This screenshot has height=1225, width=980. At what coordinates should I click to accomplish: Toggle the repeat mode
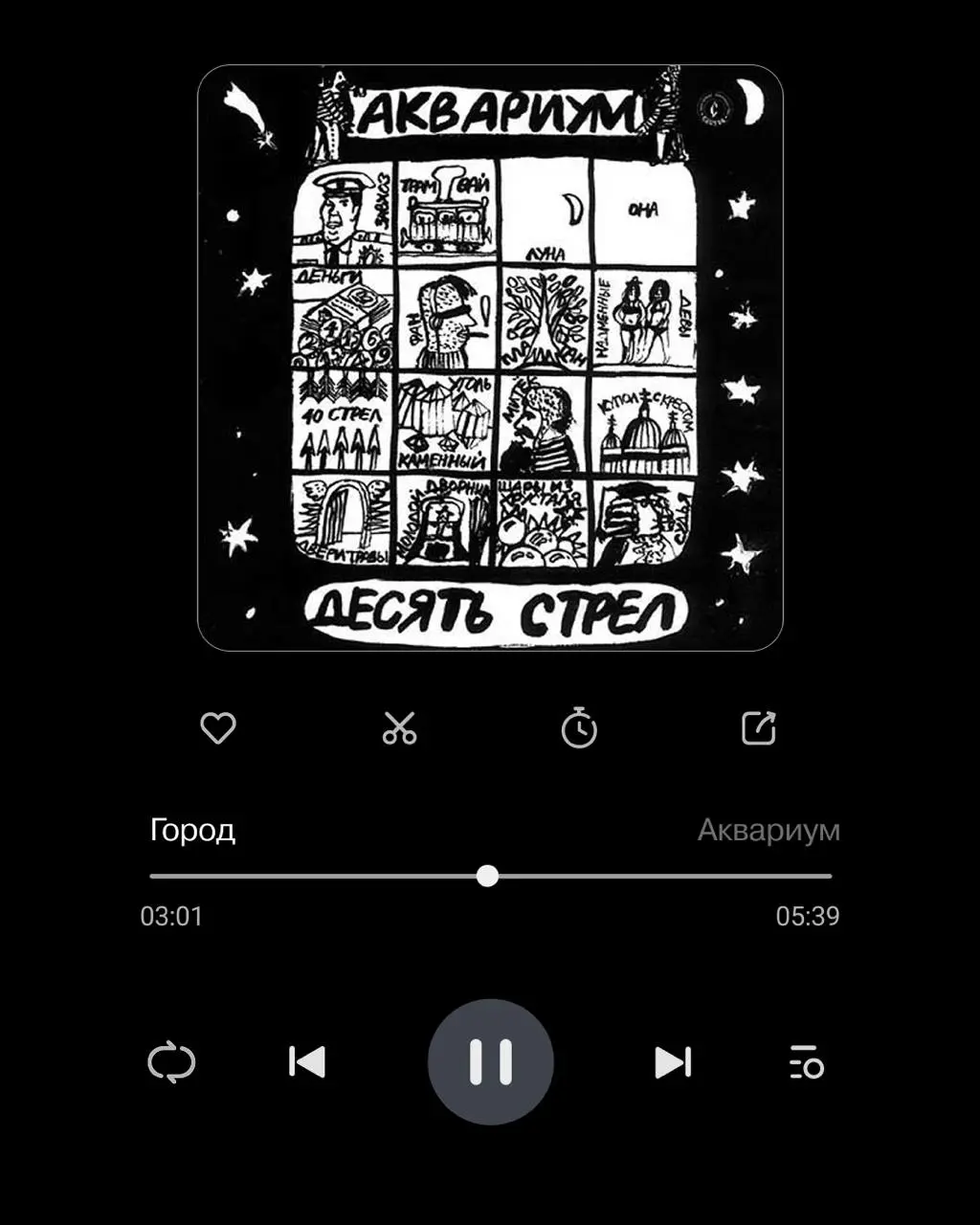pos(171,1063)
